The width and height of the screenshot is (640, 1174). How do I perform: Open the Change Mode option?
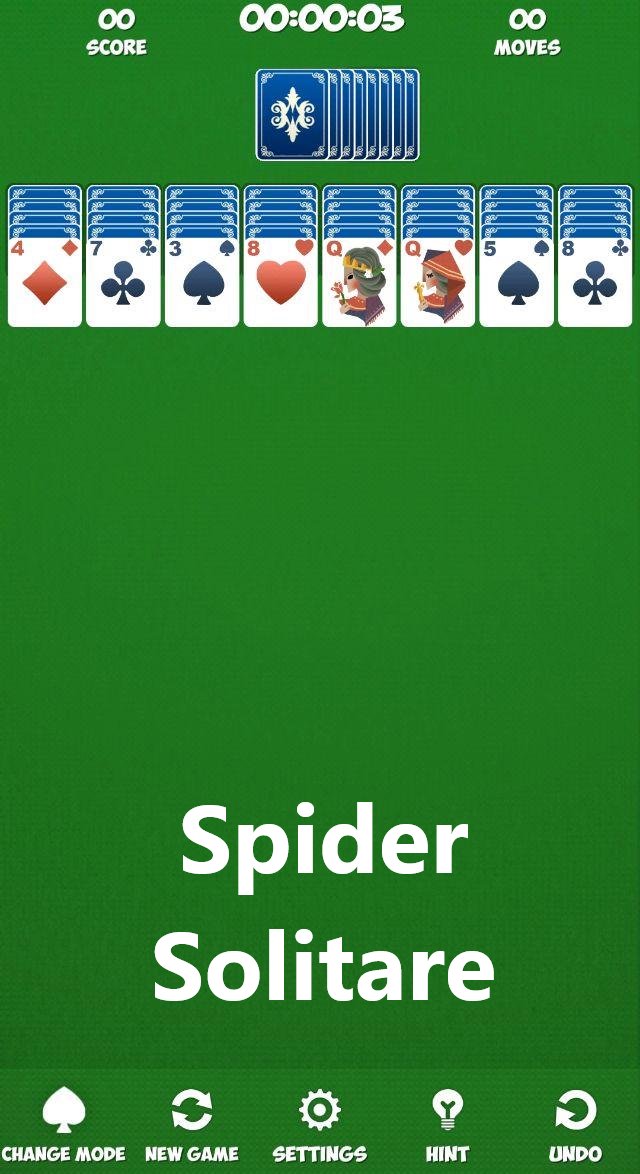pos(63,1125)
